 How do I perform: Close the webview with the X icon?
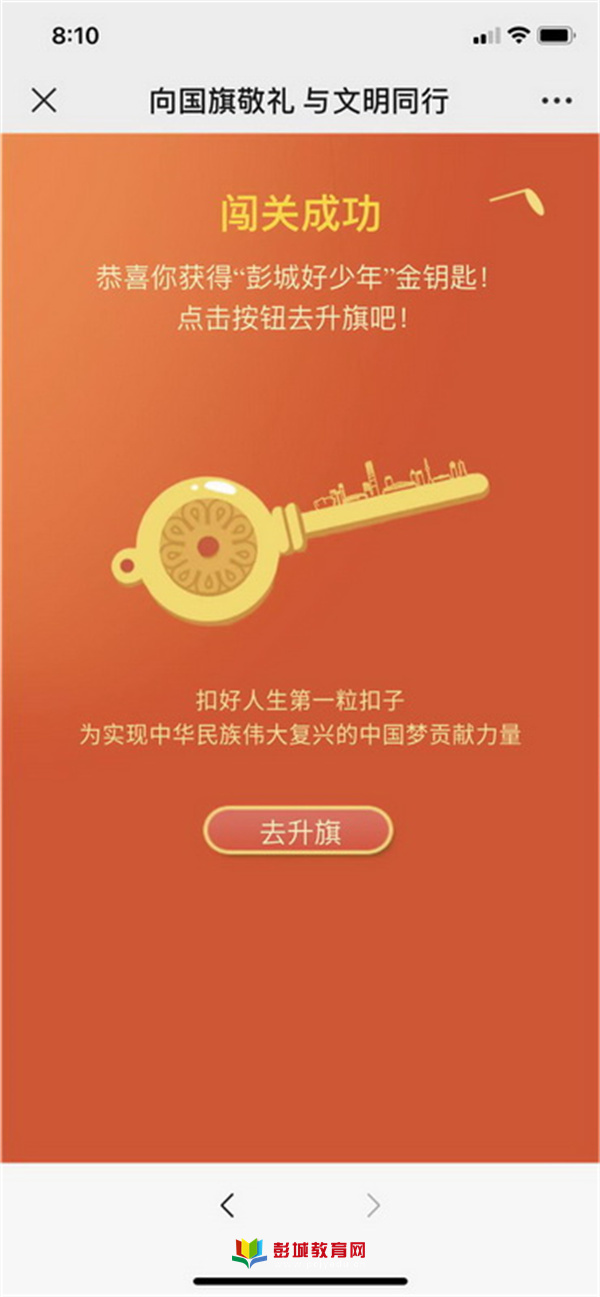click(44, 100)
